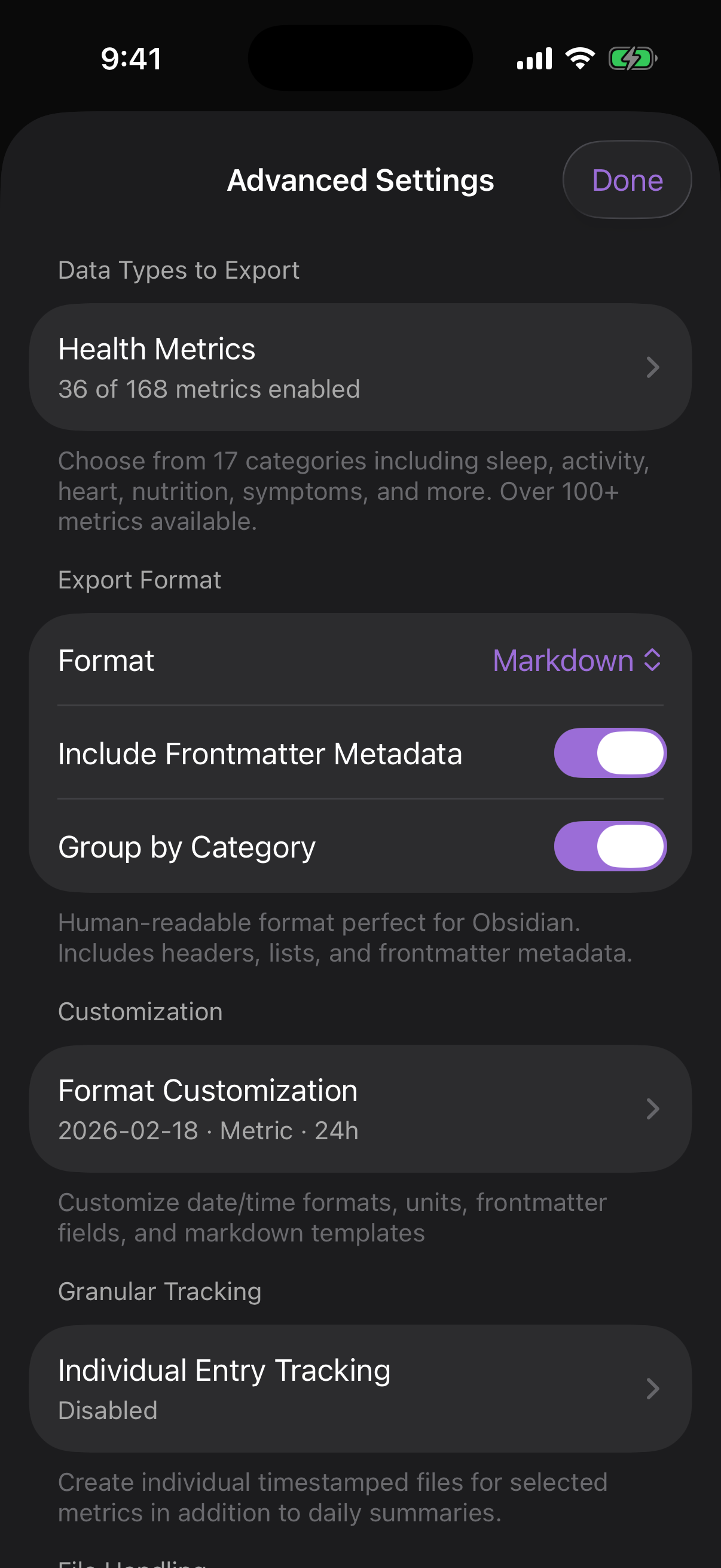Toggle the frontmatter metadata switch
The image size is (721, 1568).
click(x=610, y=753)
